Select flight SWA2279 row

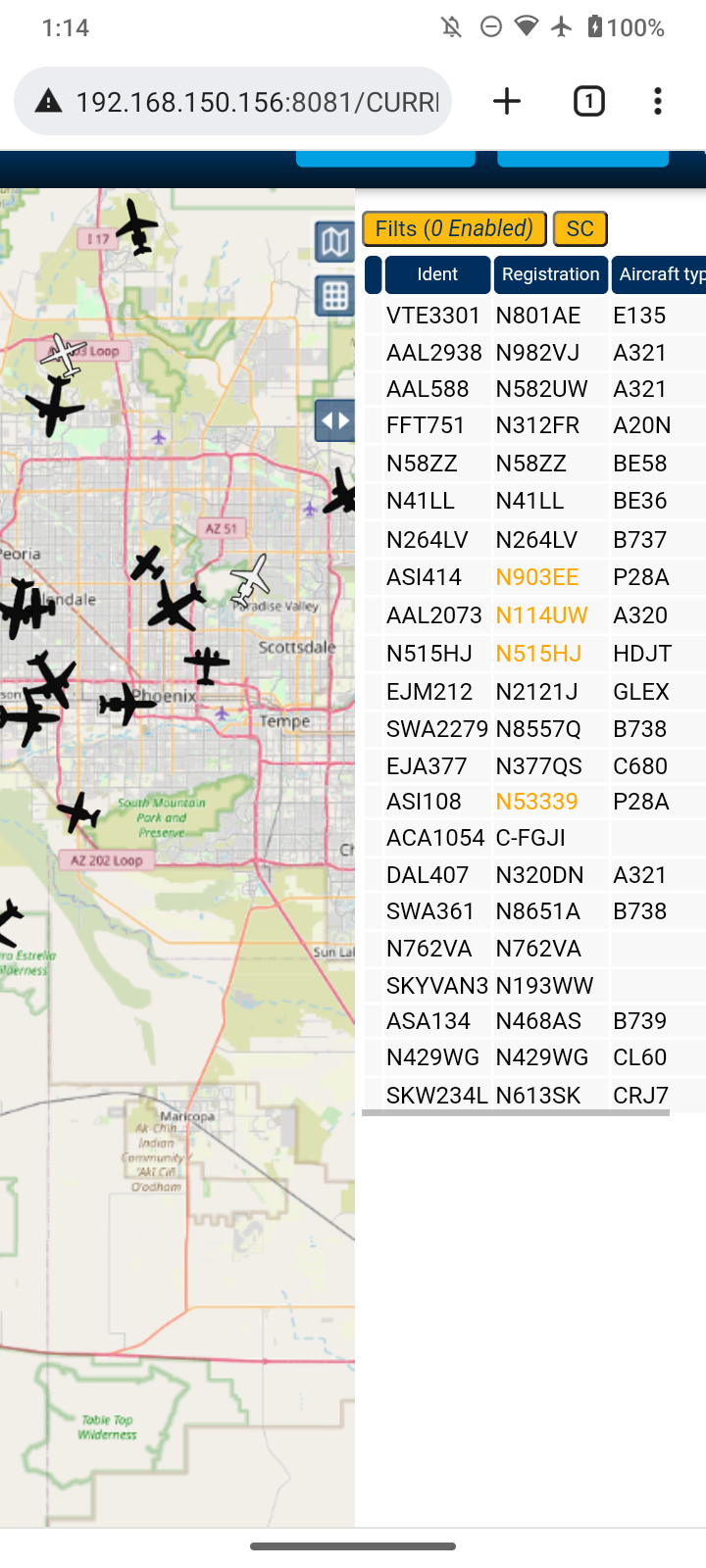(534, 729)
